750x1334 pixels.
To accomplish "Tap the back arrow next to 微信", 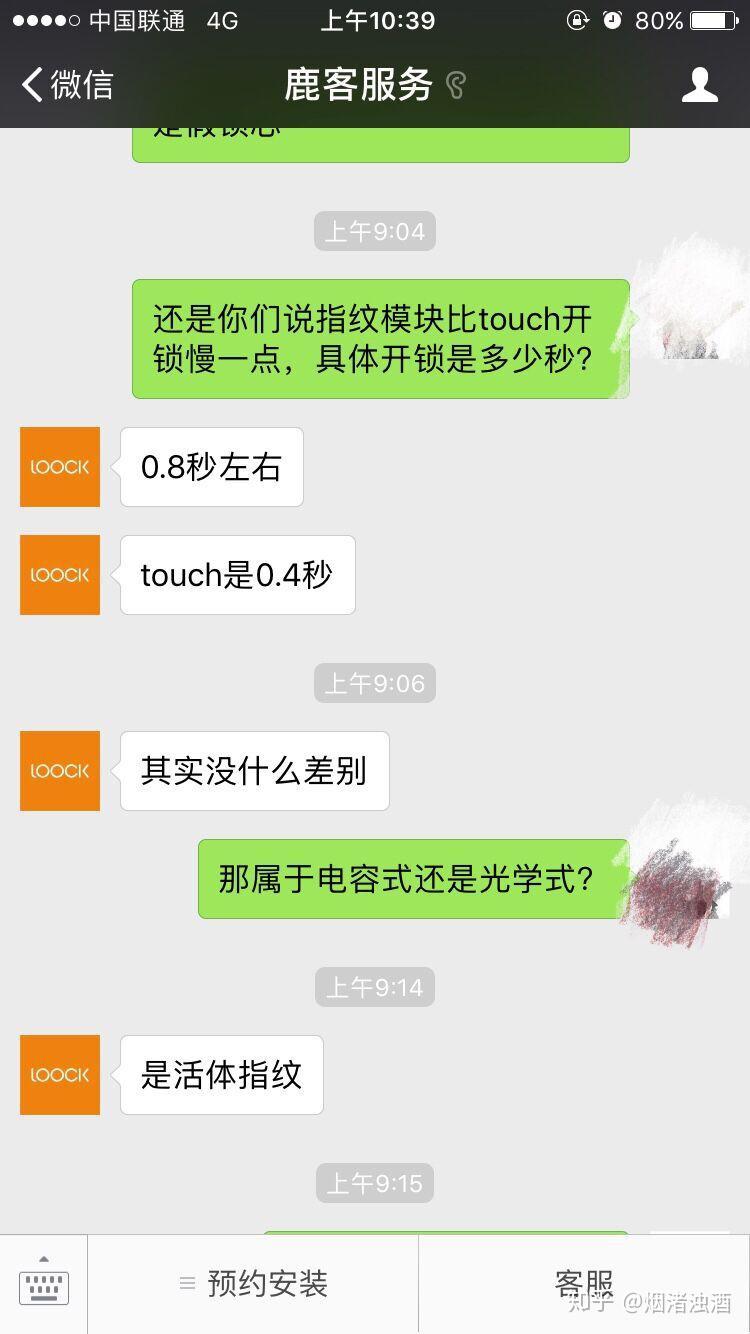I will point(30,85).
